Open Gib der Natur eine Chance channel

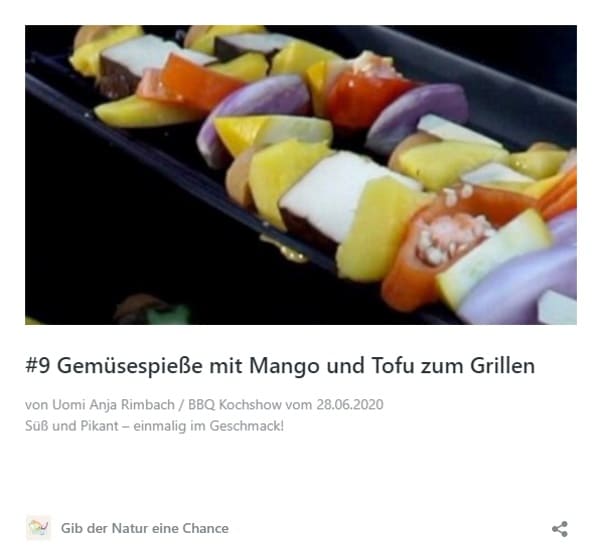click(x=144, y=528)
